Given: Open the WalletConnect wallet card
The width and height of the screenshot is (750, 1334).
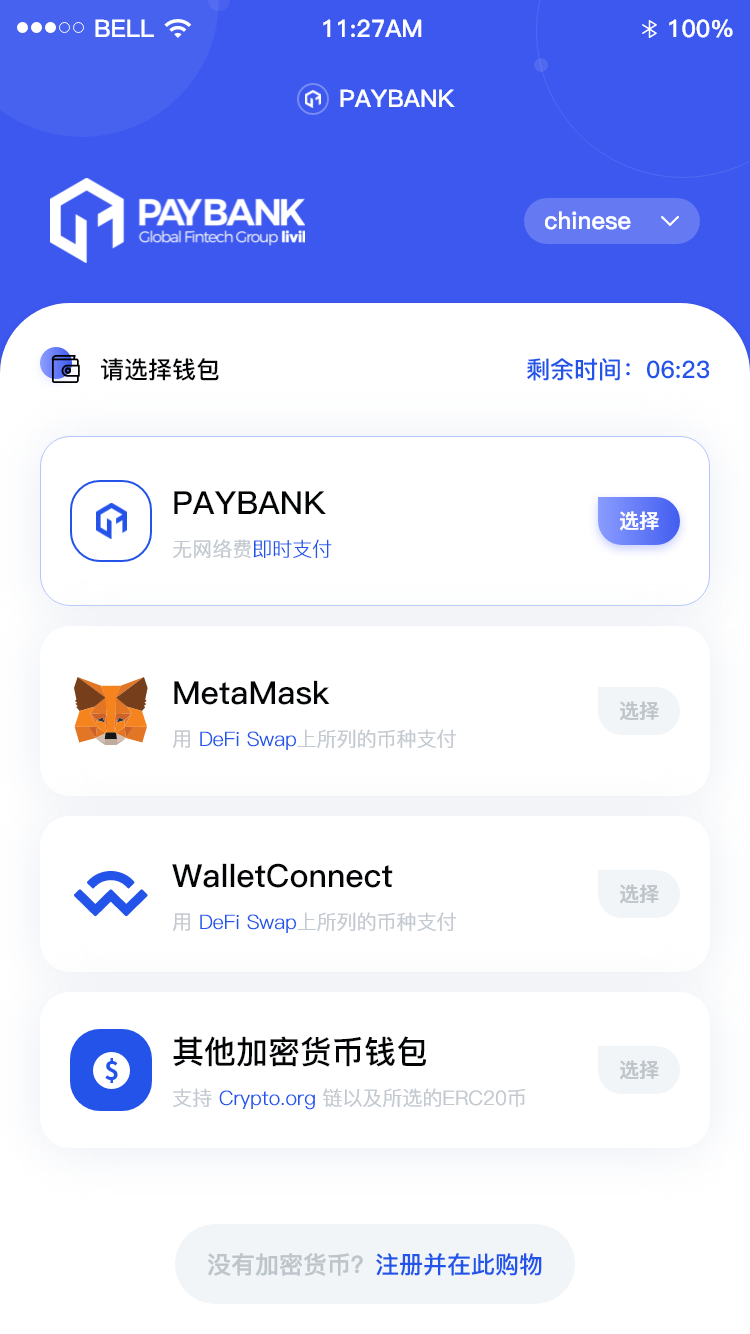Looking at the screenshot, I should (x=375, y=894).
